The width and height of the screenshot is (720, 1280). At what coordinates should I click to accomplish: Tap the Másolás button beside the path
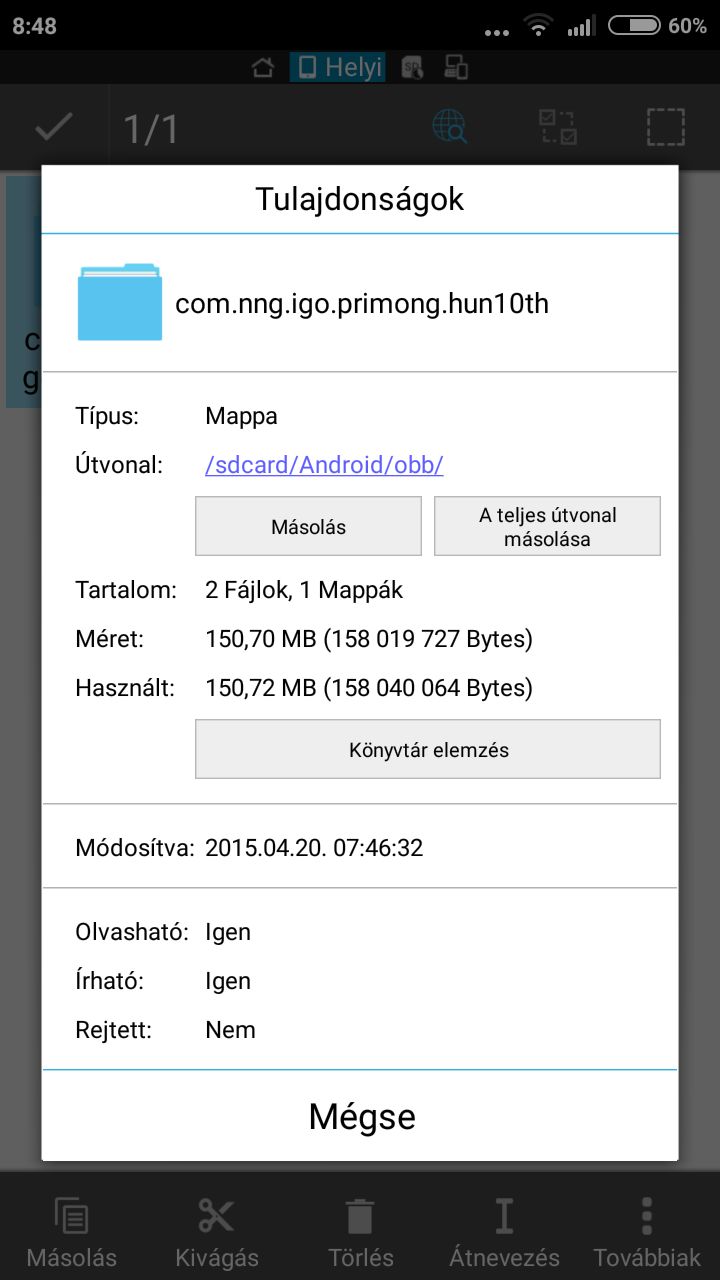pyautogui.click(x=308, y=526)
